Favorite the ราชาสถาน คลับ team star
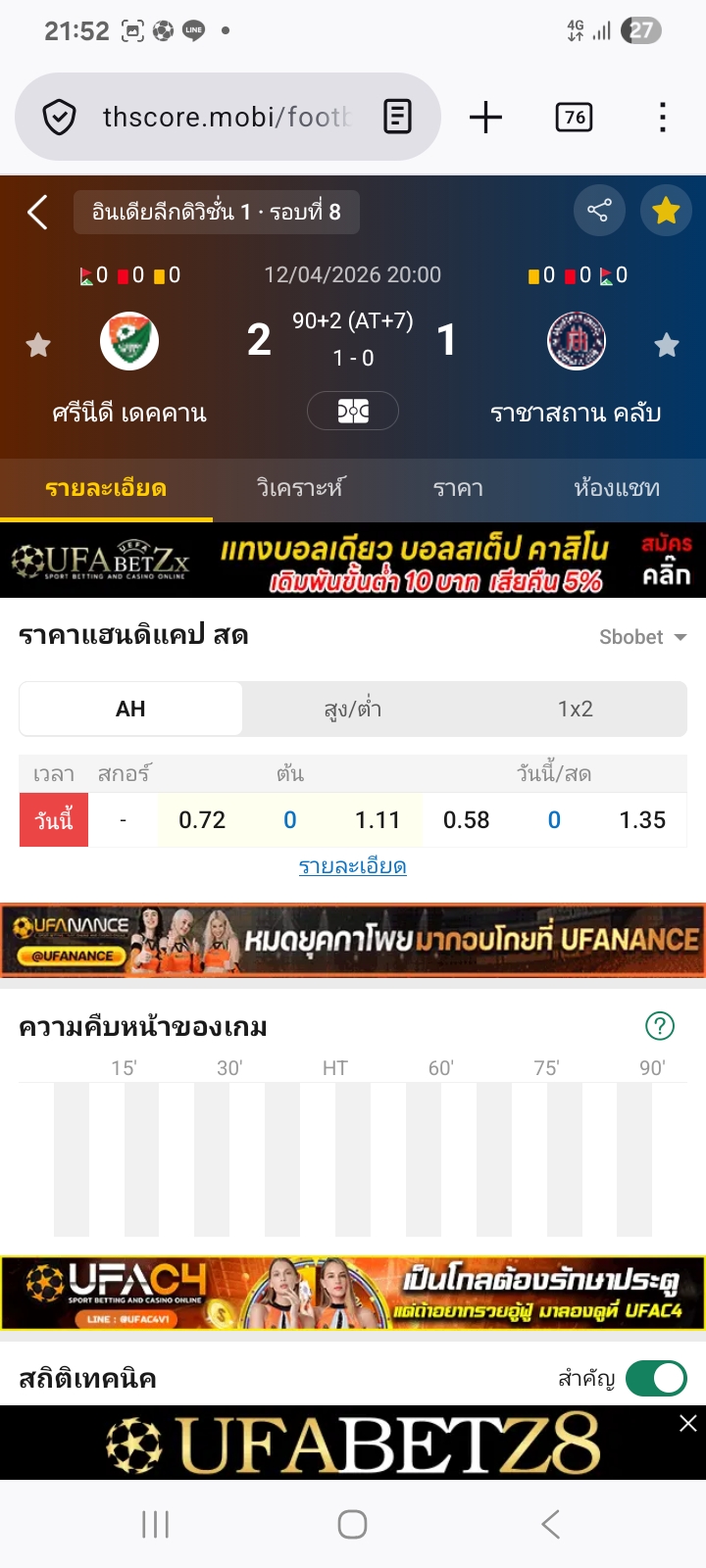Image resolution: width=706 pixels, height=1568 pixels. click(x=667, y=345)
